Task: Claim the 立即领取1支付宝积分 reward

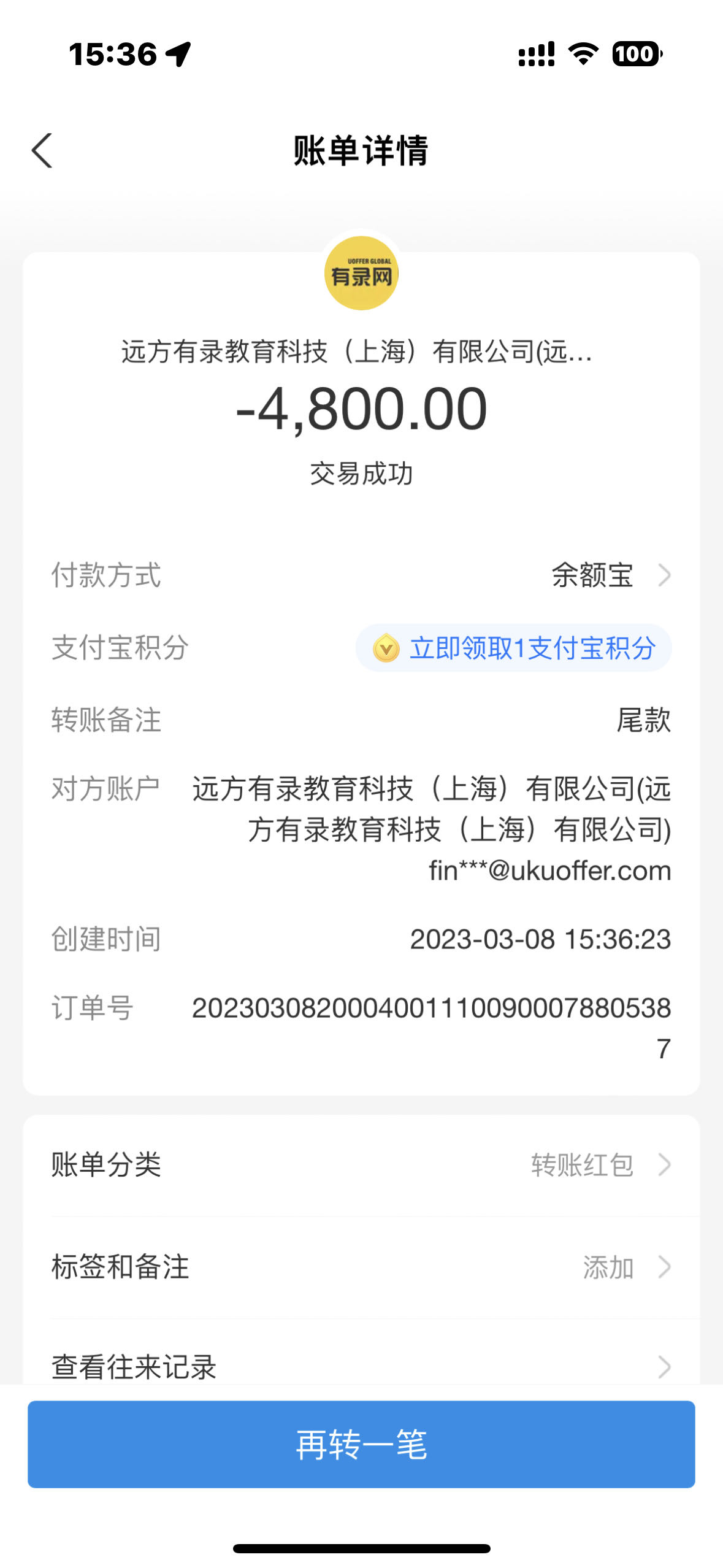Action: (x=514, y=648)
